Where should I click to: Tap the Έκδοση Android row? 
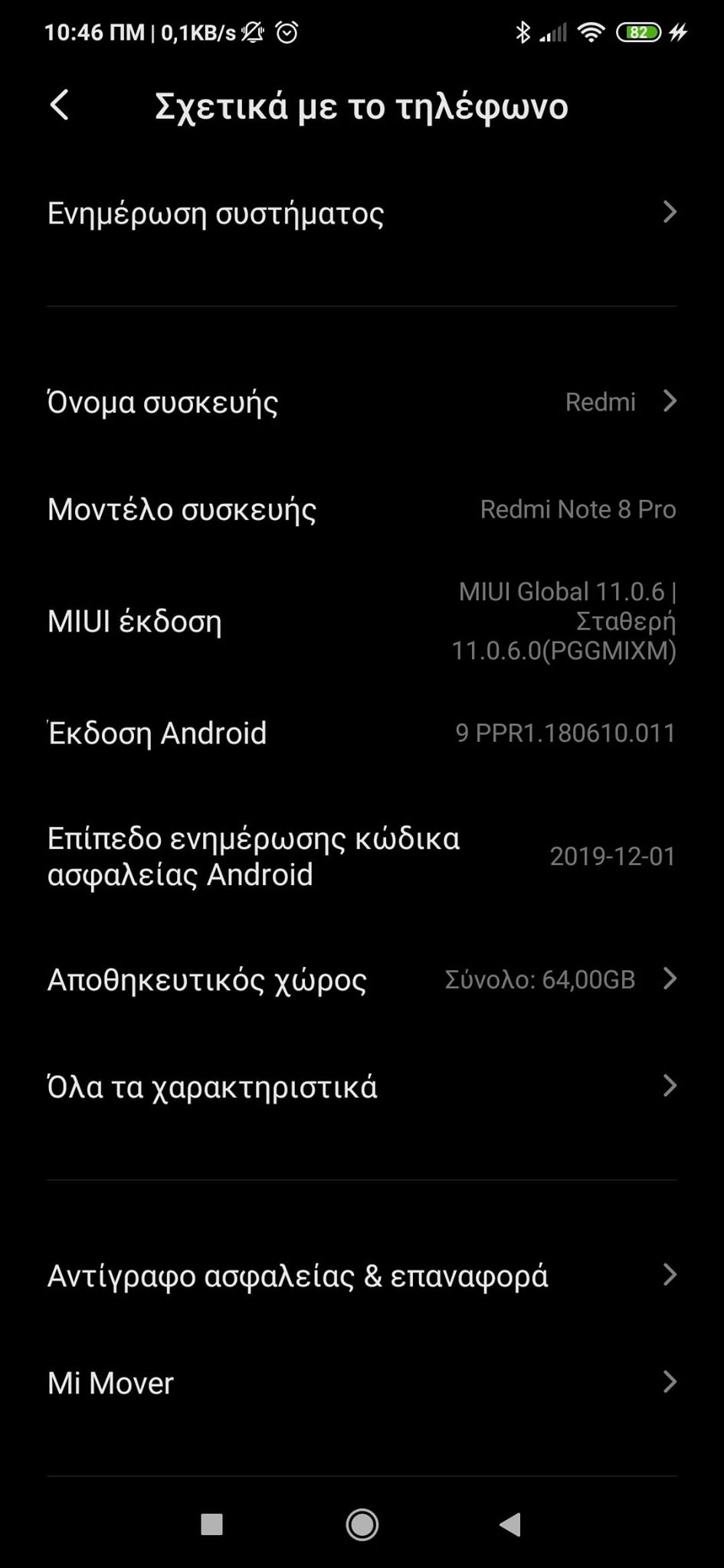click(x=362, y=733)
